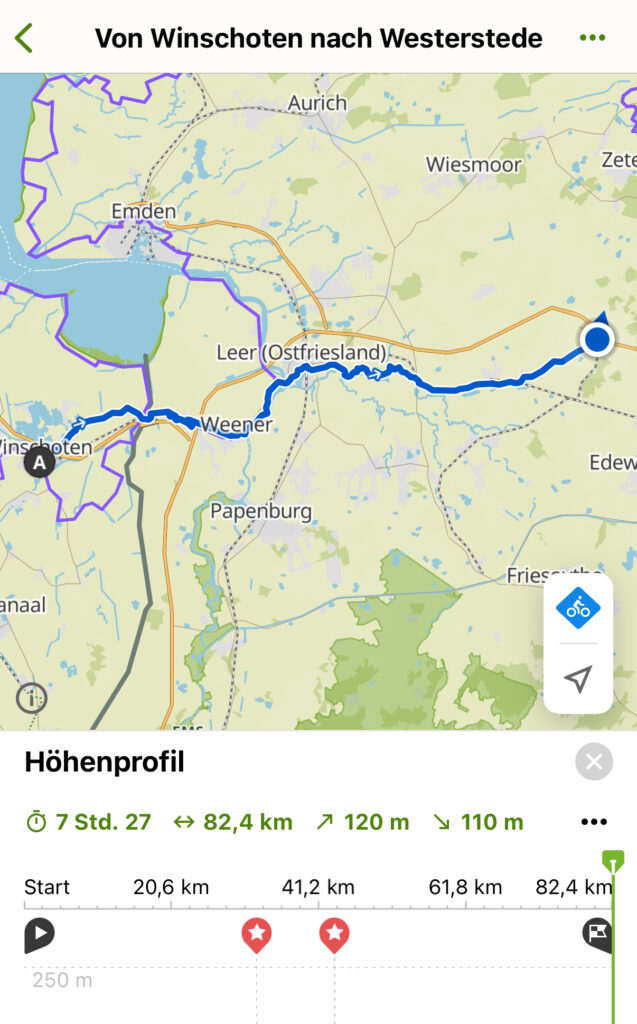The height and width of the screenshot is (1024, 637).
Task: Tap the start play marker in profile
Action: coord(39,935)
